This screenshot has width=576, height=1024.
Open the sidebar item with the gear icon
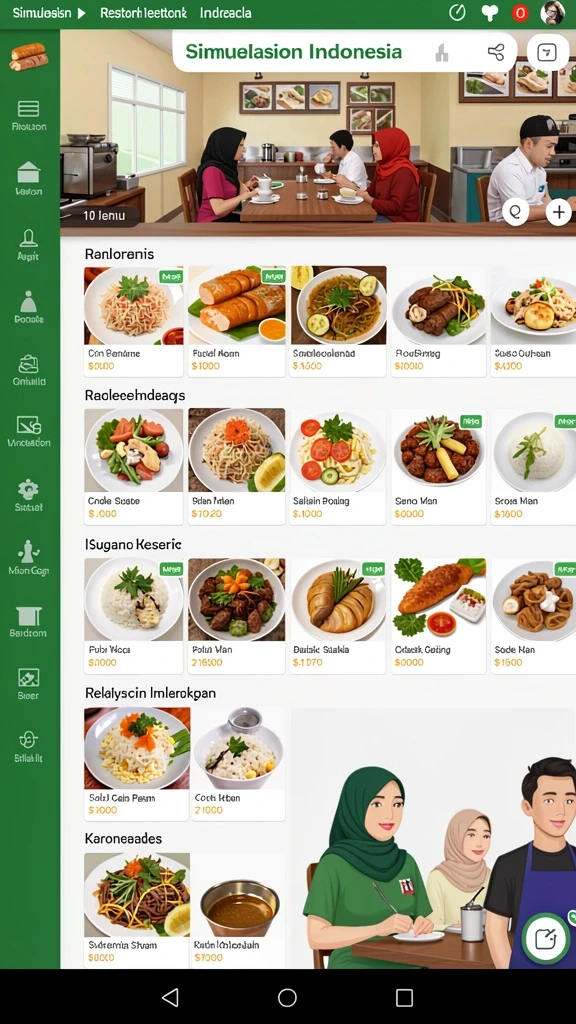pyautogui.click(x=29, y=496)
